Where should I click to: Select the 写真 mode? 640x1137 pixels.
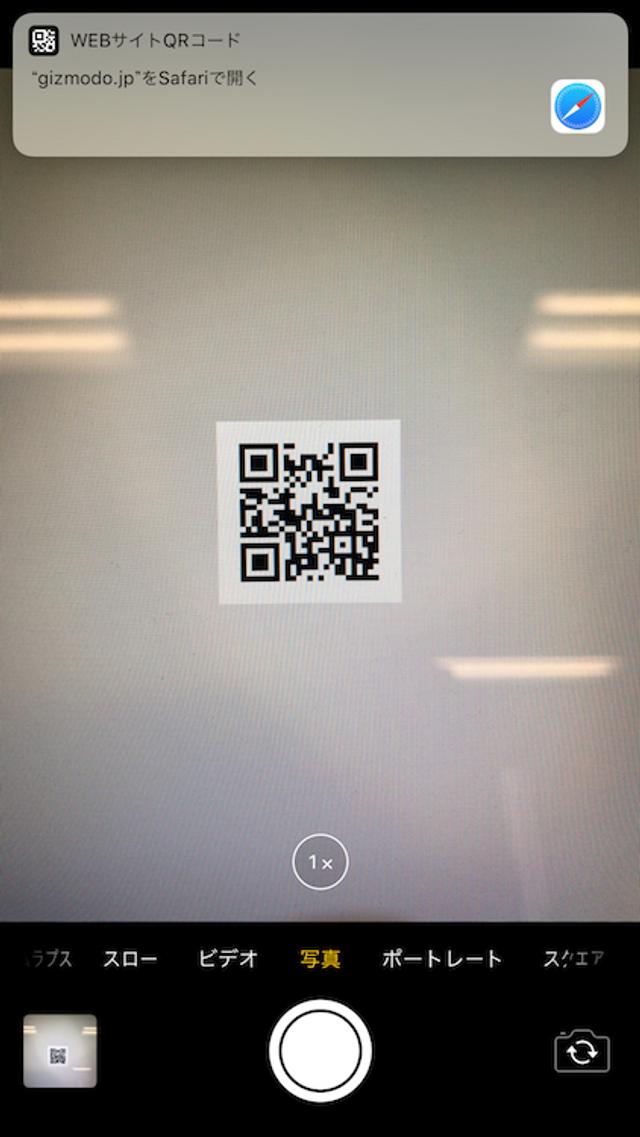[x=320, y=959]
